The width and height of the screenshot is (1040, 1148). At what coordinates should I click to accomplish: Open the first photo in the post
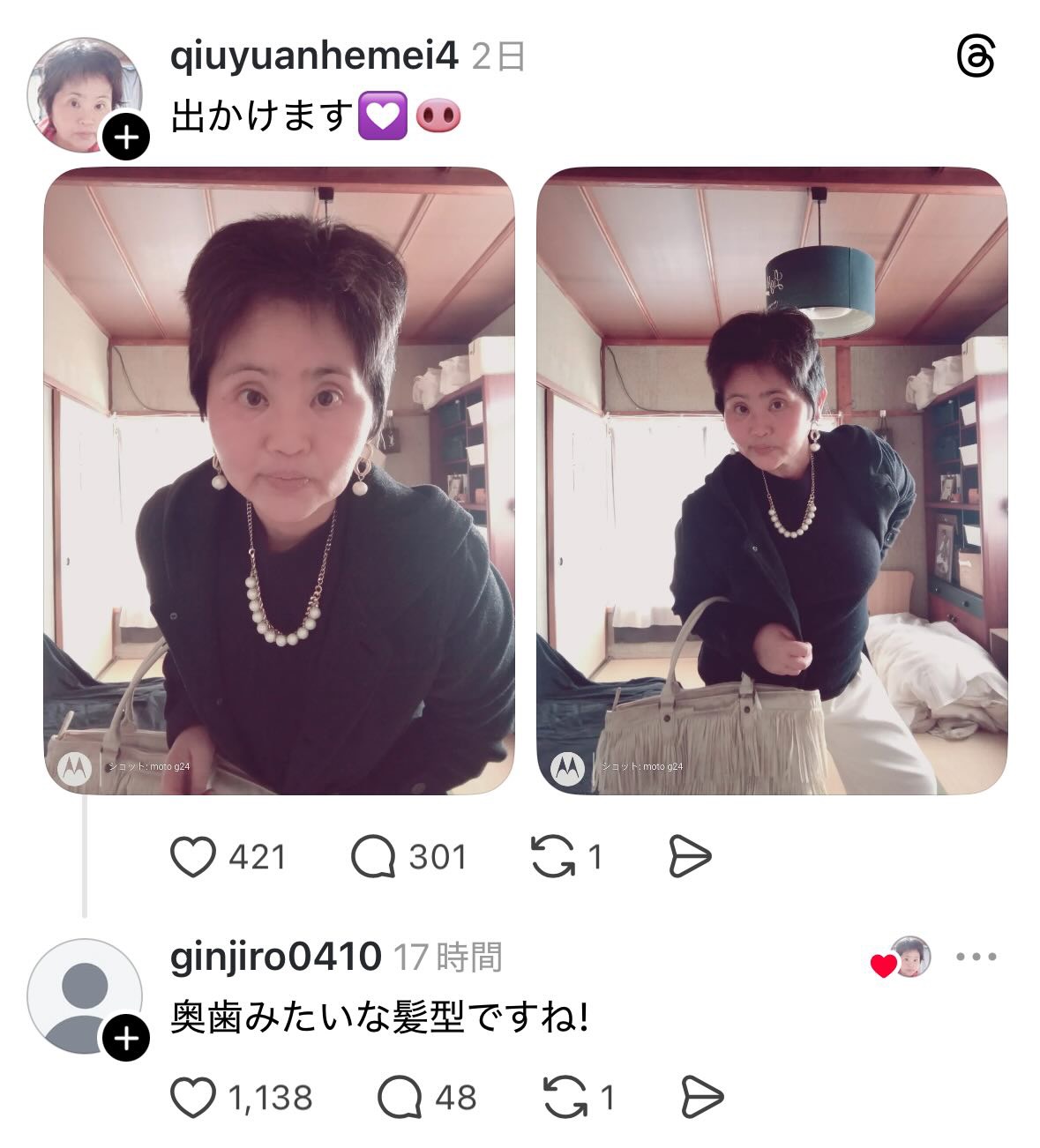[x=279, y=481]
